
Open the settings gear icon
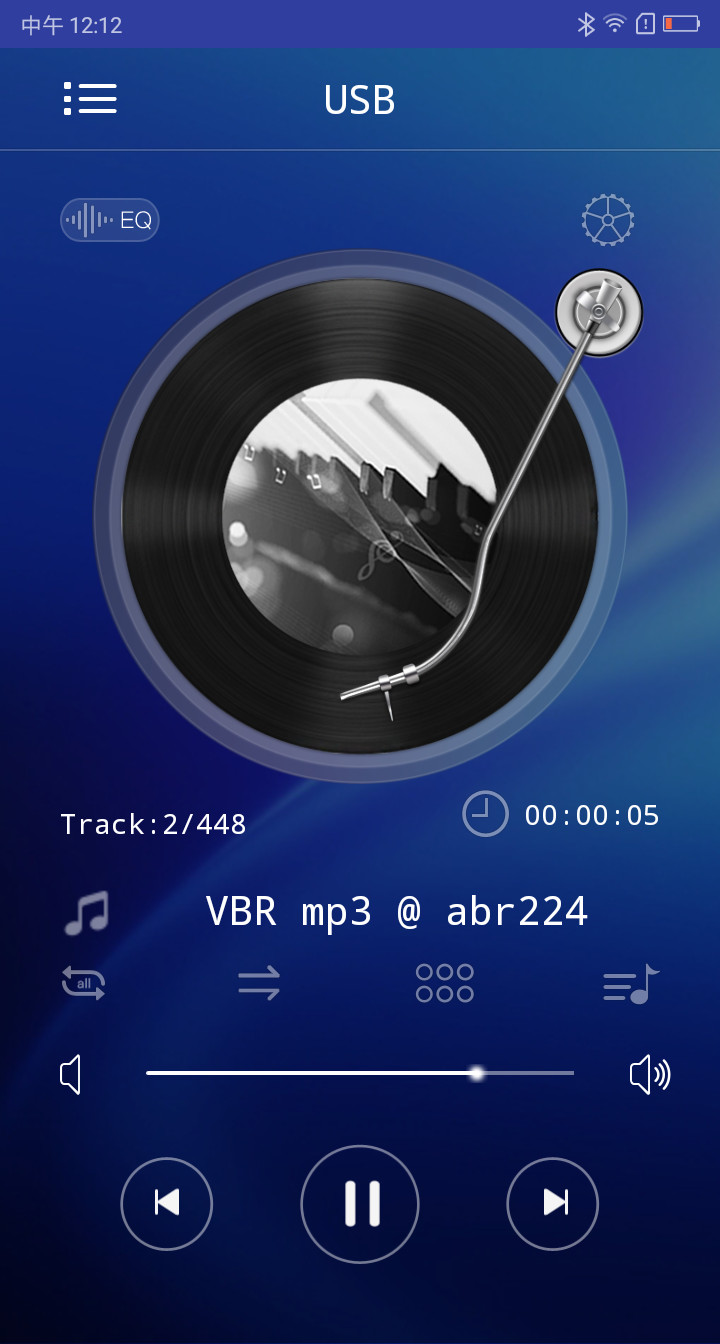608,220
